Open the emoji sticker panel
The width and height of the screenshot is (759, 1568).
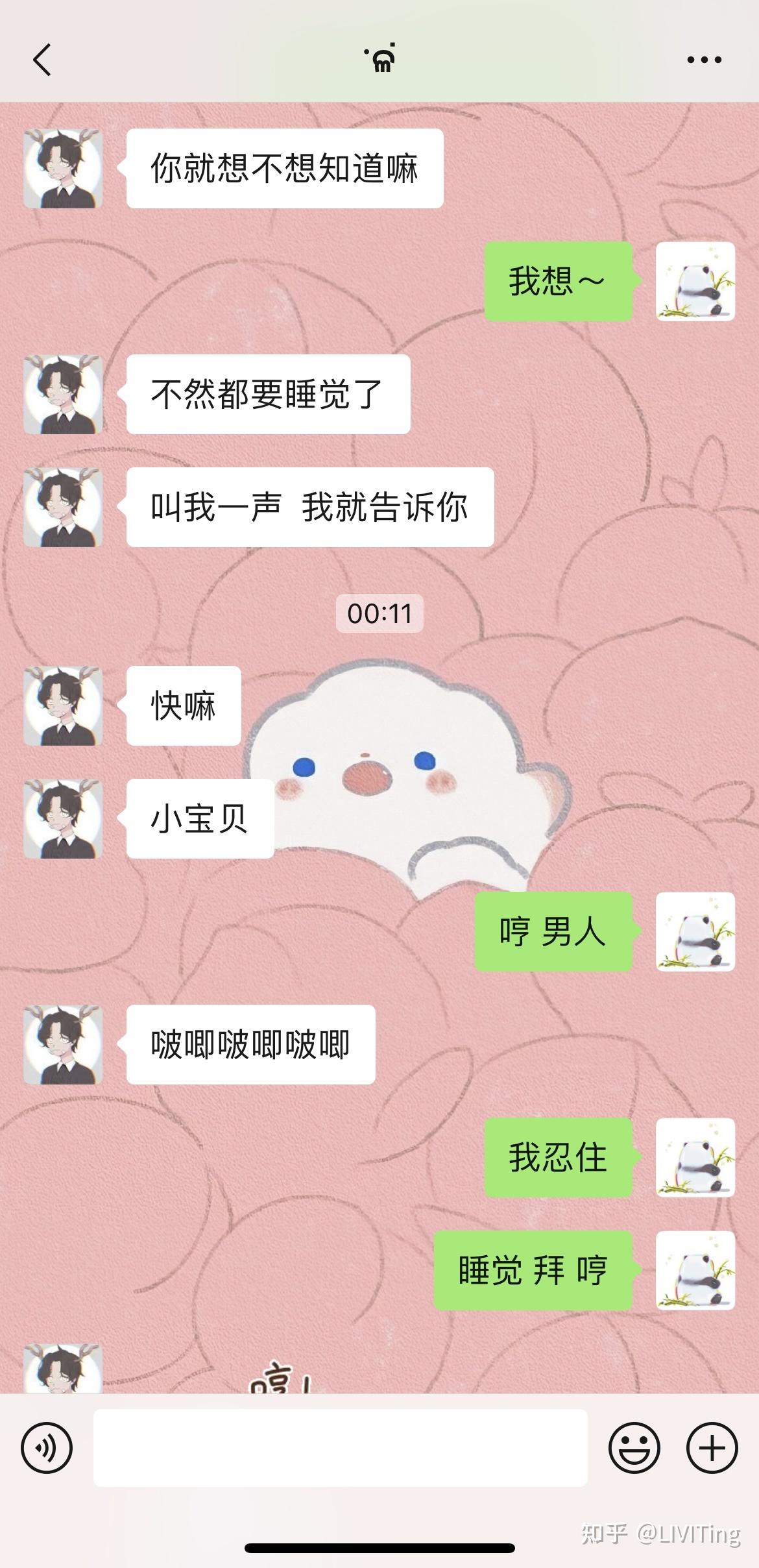click(x=634, y=1447)
